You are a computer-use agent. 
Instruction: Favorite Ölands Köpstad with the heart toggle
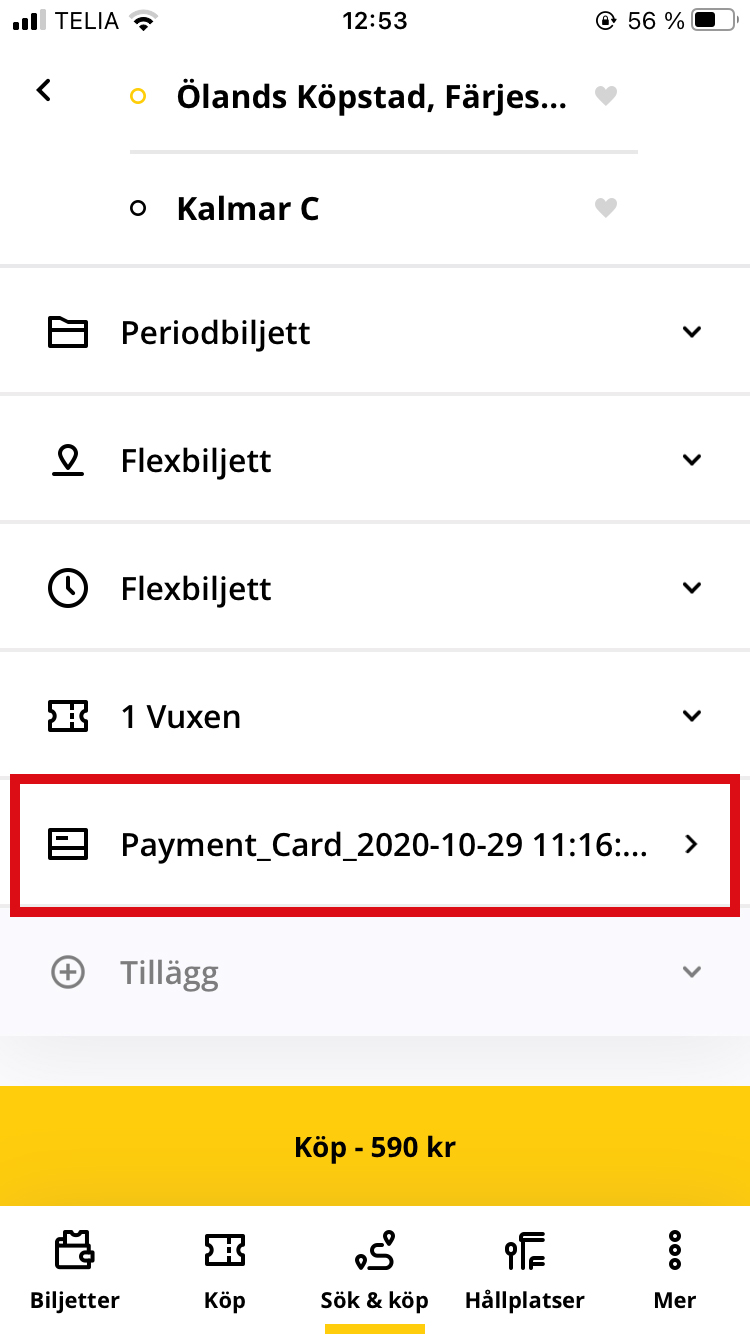[x=605, y=97]
